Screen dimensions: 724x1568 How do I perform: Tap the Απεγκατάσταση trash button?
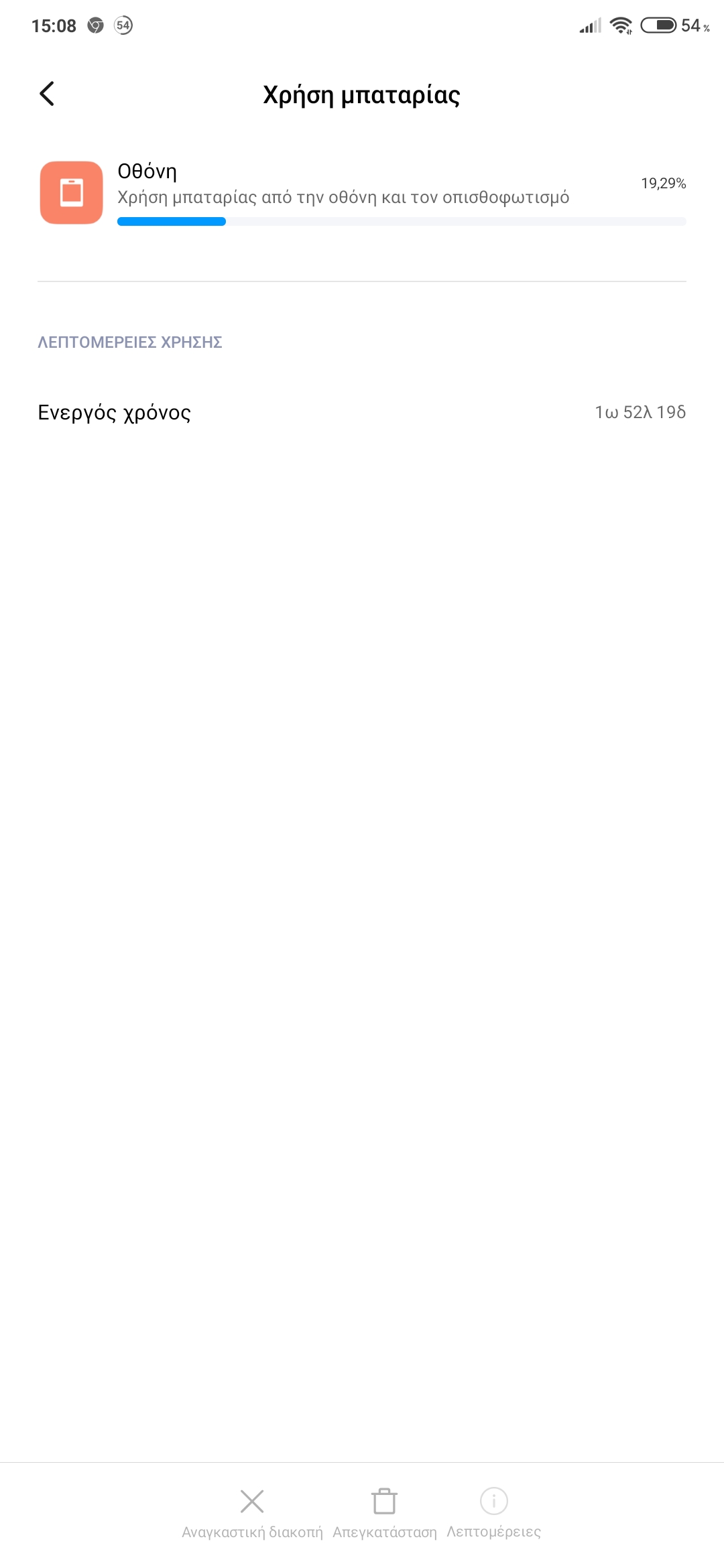[384, 1512]
